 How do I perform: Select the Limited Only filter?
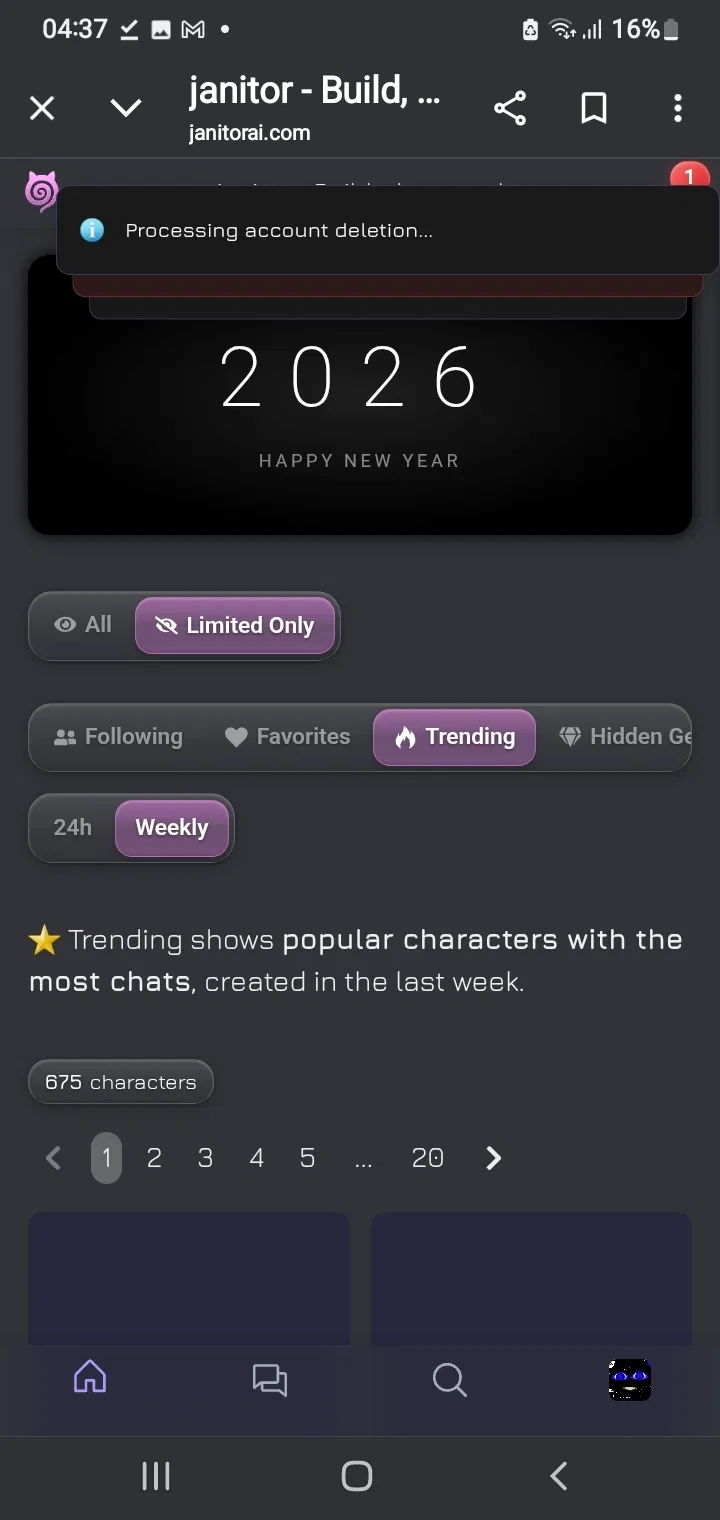235,625
